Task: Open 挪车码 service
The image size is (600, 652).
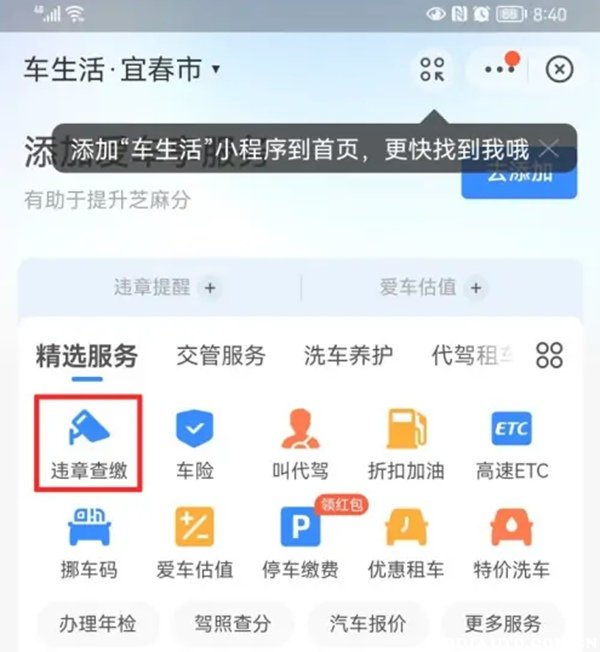Action: 90,541
